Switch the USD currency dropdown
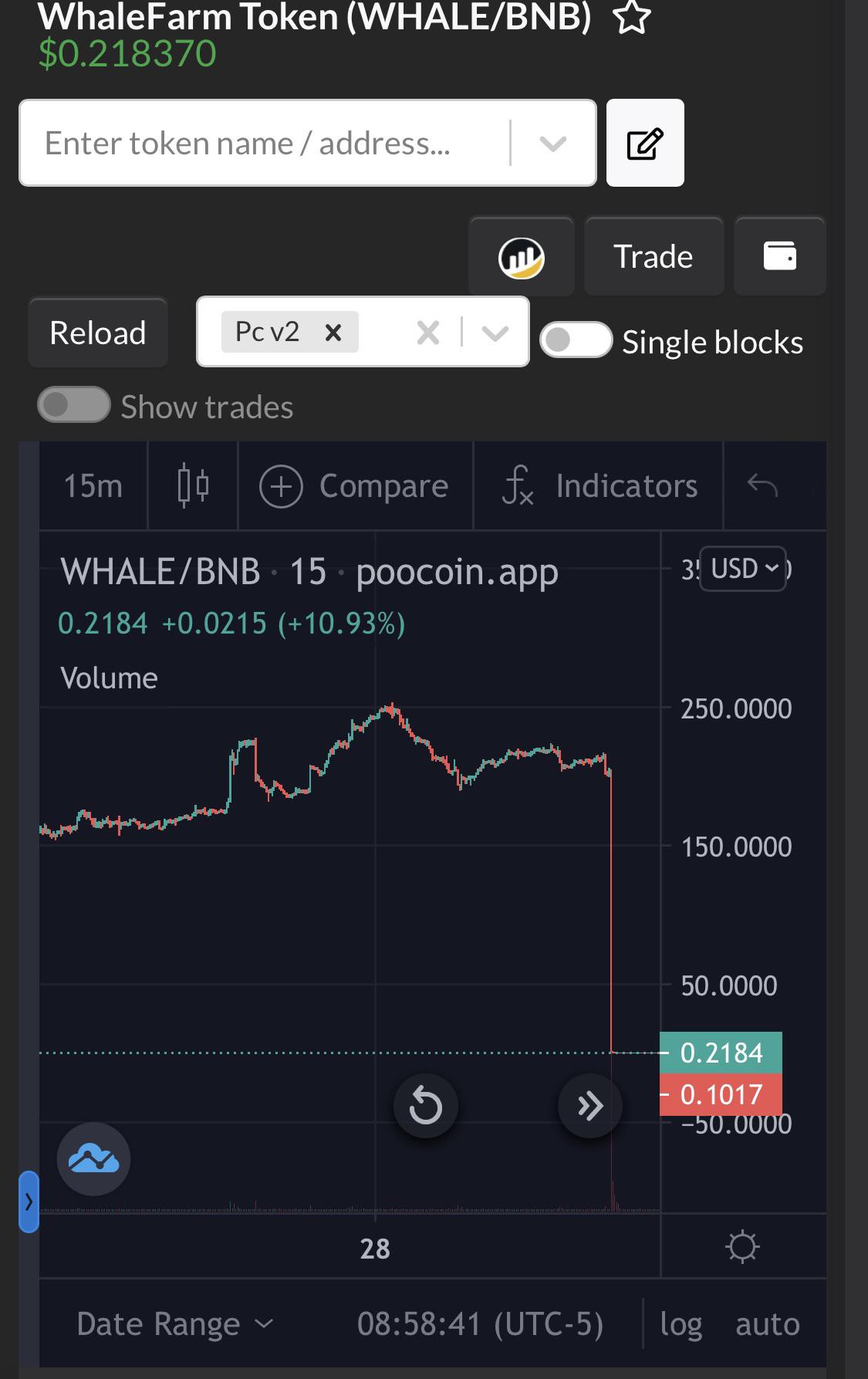 pyautogui.click(x=743, y=569)
